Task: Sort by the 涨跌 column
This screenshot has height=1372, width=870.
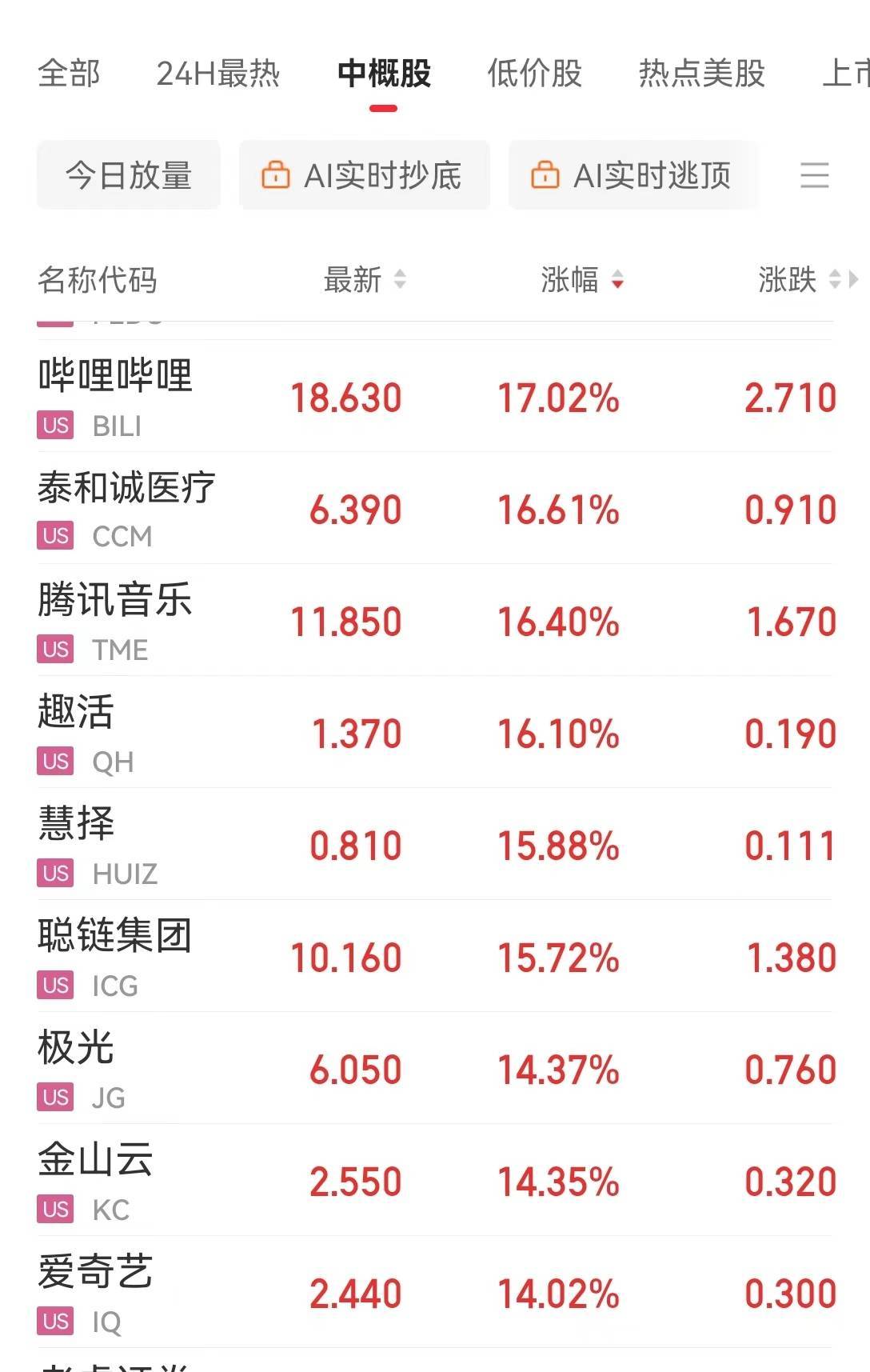Action: point(798,280)
